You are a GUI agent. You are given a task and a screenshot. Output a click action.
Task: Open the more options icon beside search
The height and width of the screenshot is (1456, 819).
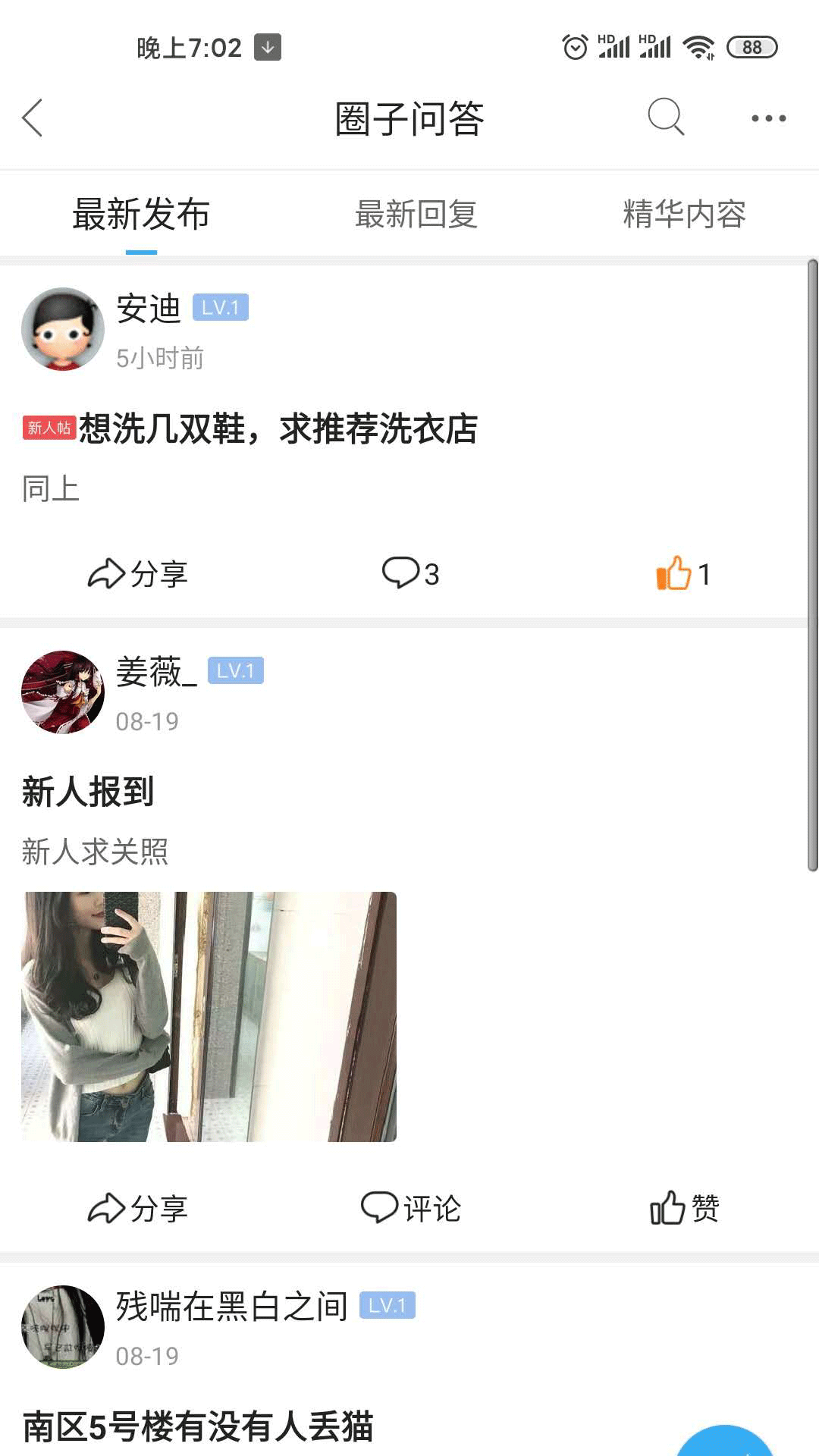(x=769, y=118)
